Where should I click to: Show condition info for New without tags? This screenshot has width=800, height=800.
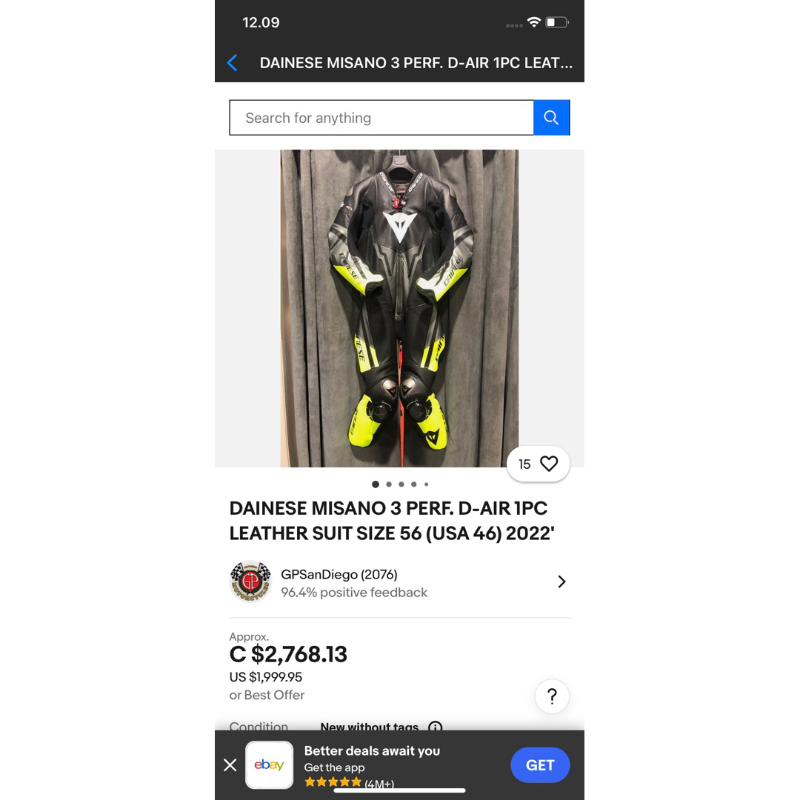(x=435, y=728)
